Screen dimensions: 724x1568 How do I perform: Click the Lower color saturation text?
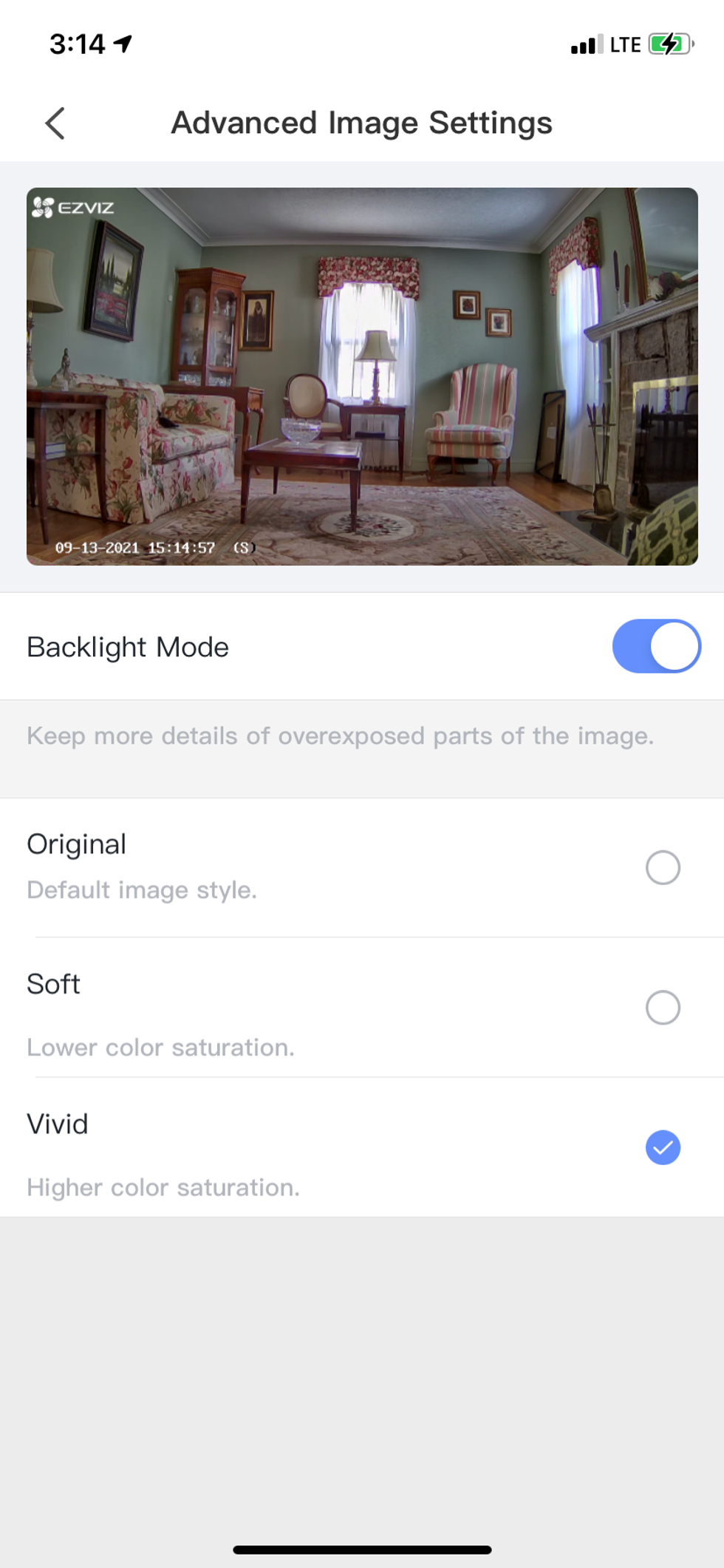pos(160,1048)
